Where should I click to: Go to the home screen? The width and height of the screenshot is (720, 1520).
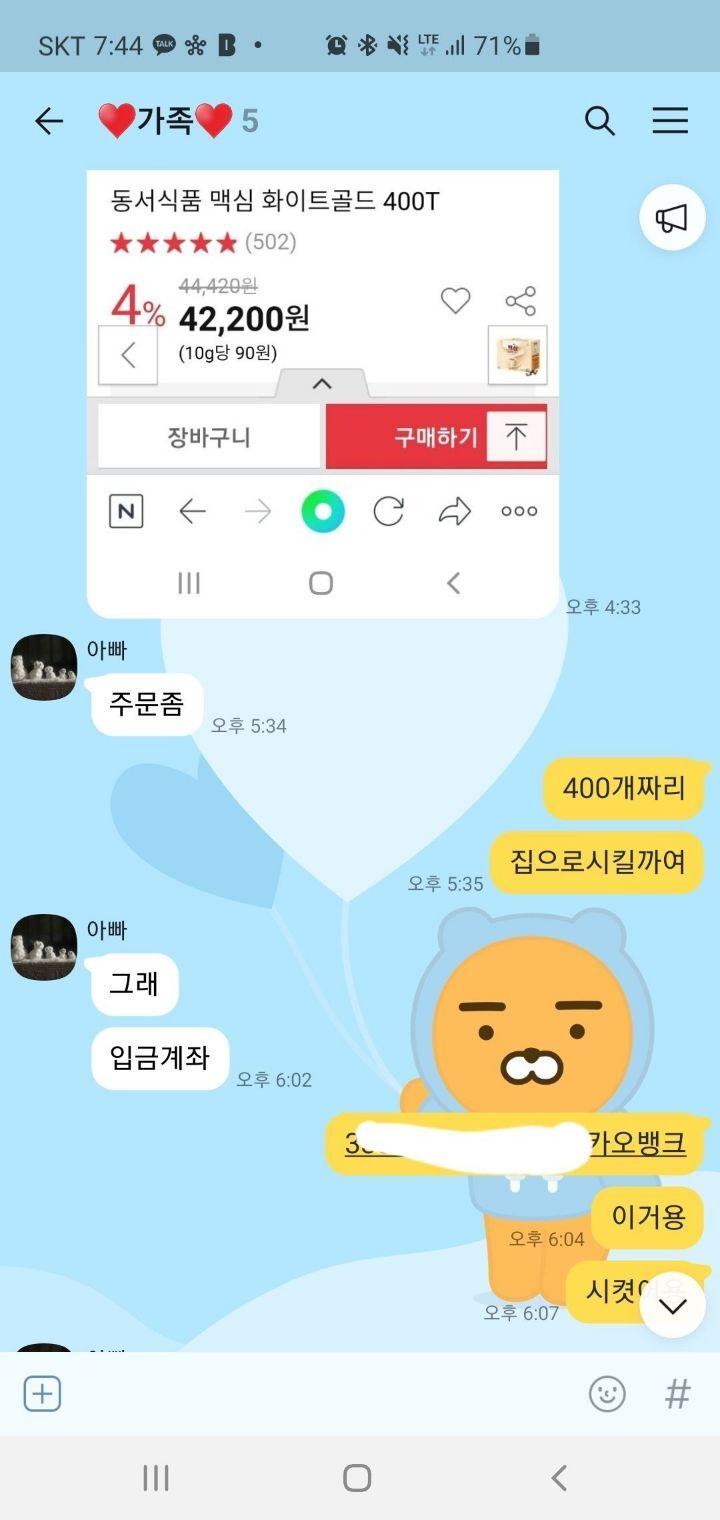pos(357,1478)
